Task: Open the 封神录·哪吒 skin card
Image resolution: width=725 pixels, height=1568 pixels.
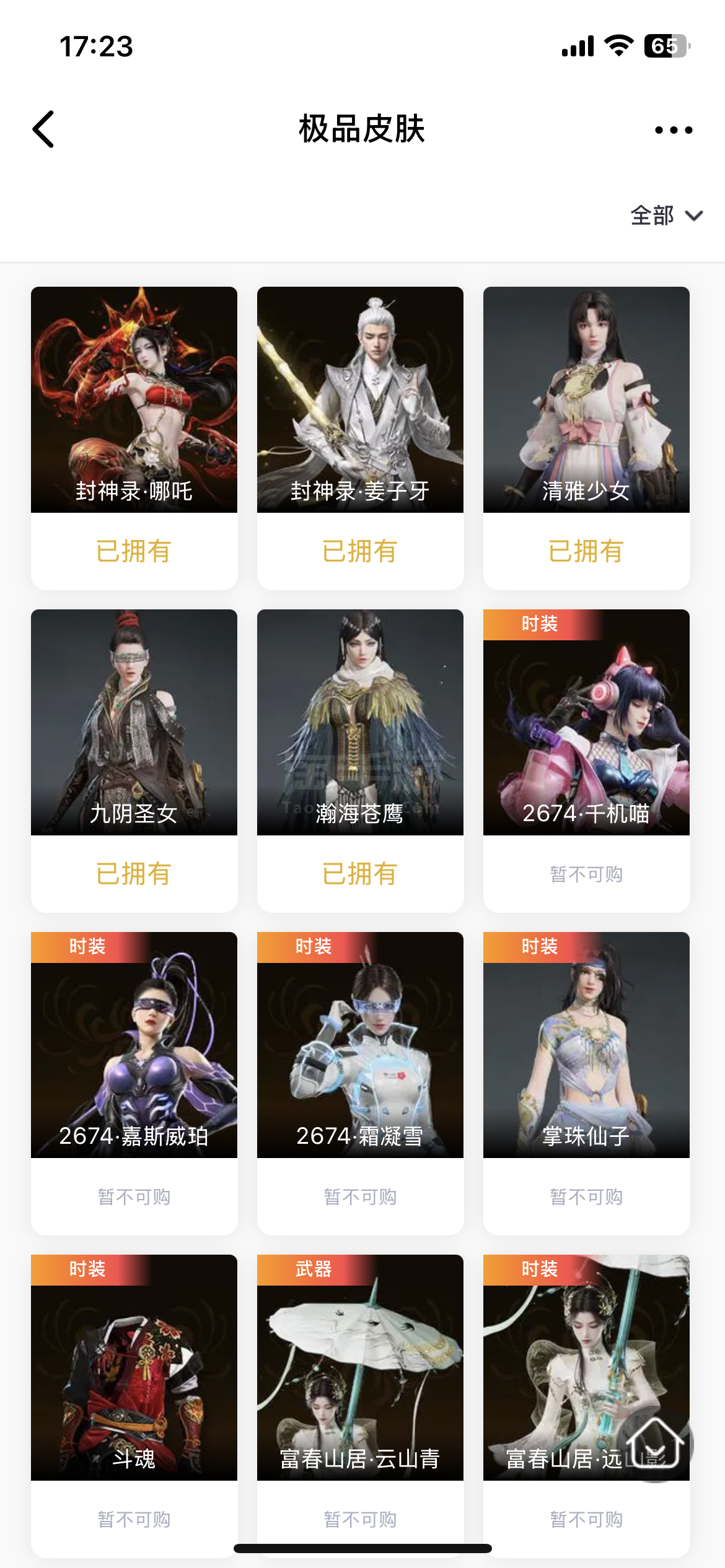Action: tap(134, 400)
